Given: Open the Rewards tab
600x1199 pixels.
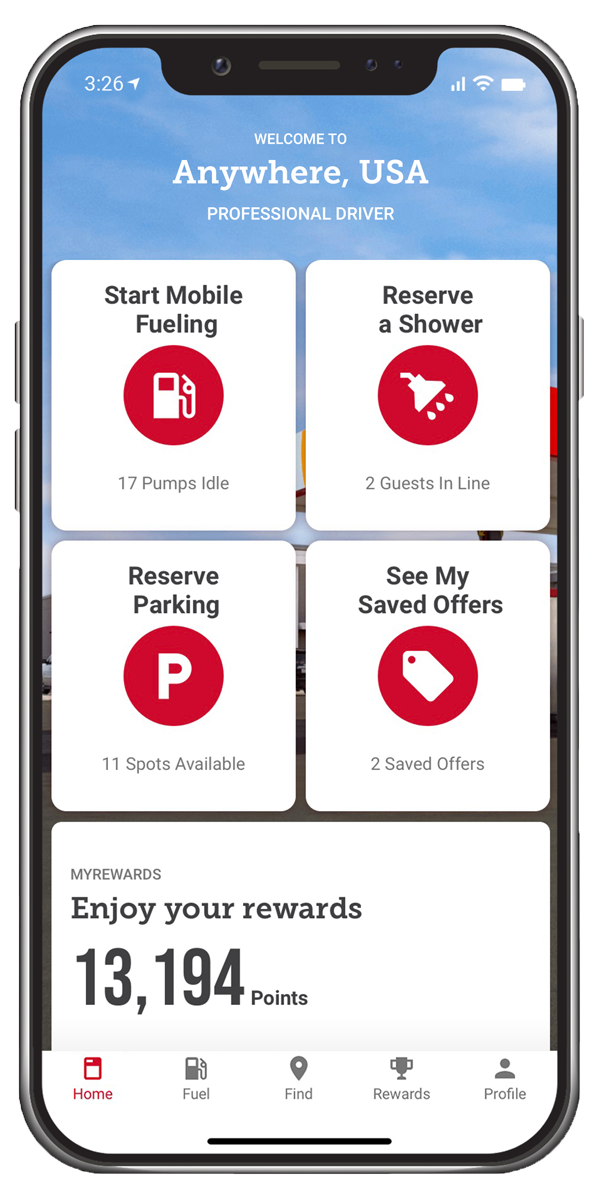Looking at the screenshot, I should 401,1079.
